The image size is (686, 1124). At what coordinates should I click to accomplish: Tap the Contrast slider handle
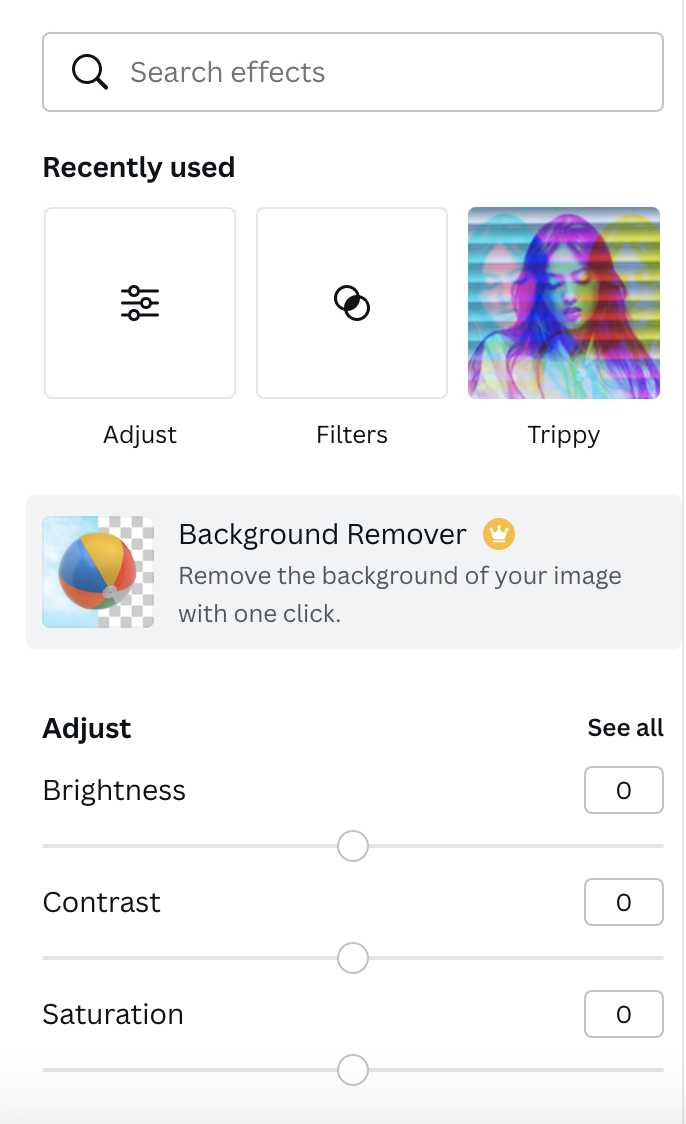point(353,958)
